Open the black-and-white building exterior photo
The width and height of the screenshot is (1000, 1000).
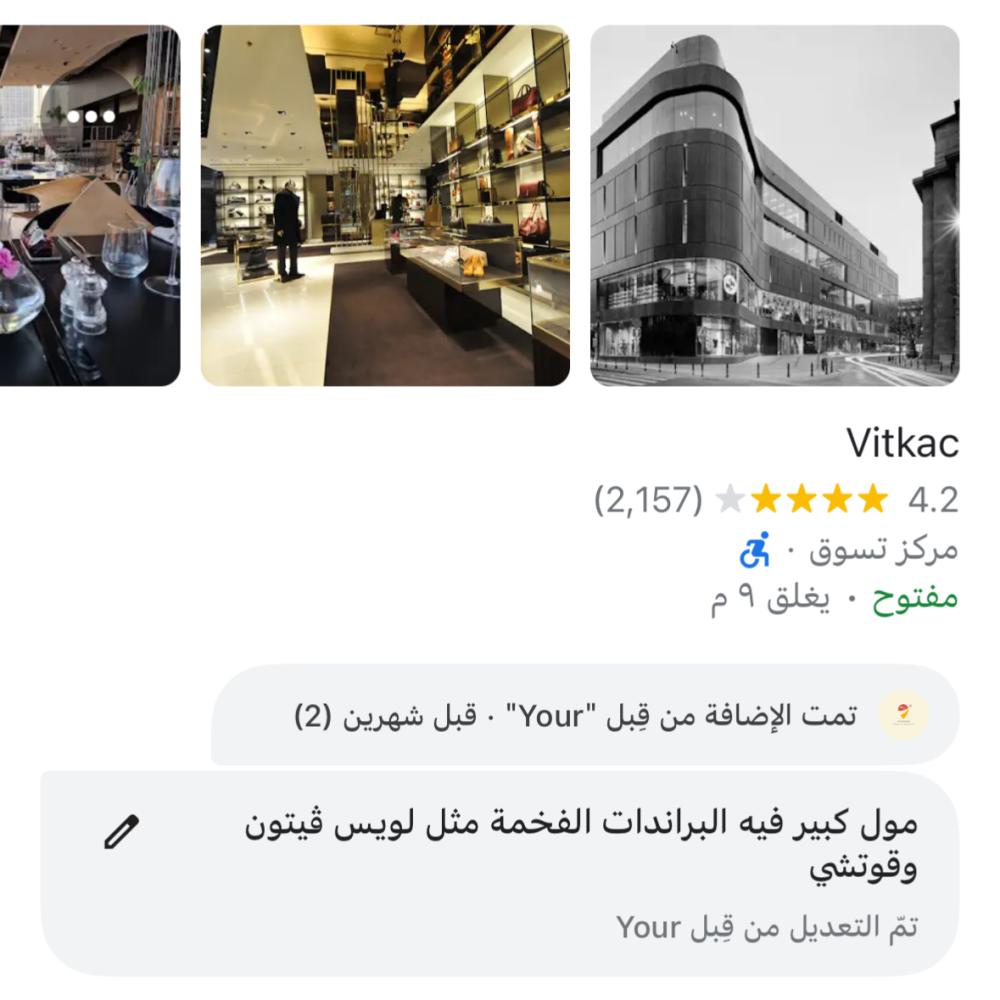click(775, 205)
